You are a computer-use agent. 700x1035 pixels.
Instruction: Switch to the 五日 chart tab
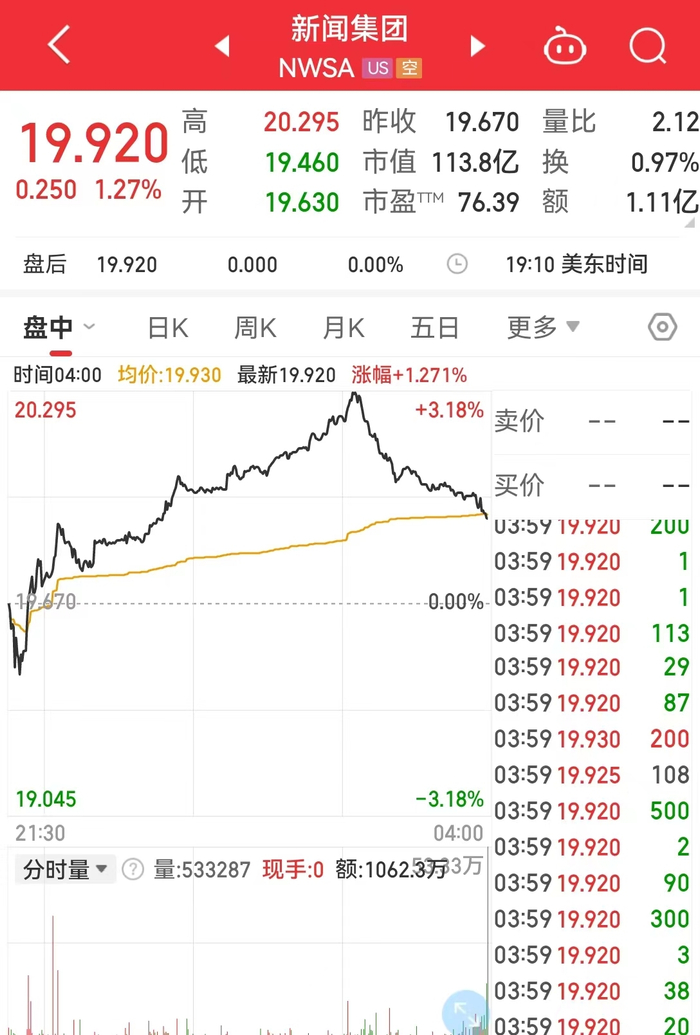coord(435,327)
